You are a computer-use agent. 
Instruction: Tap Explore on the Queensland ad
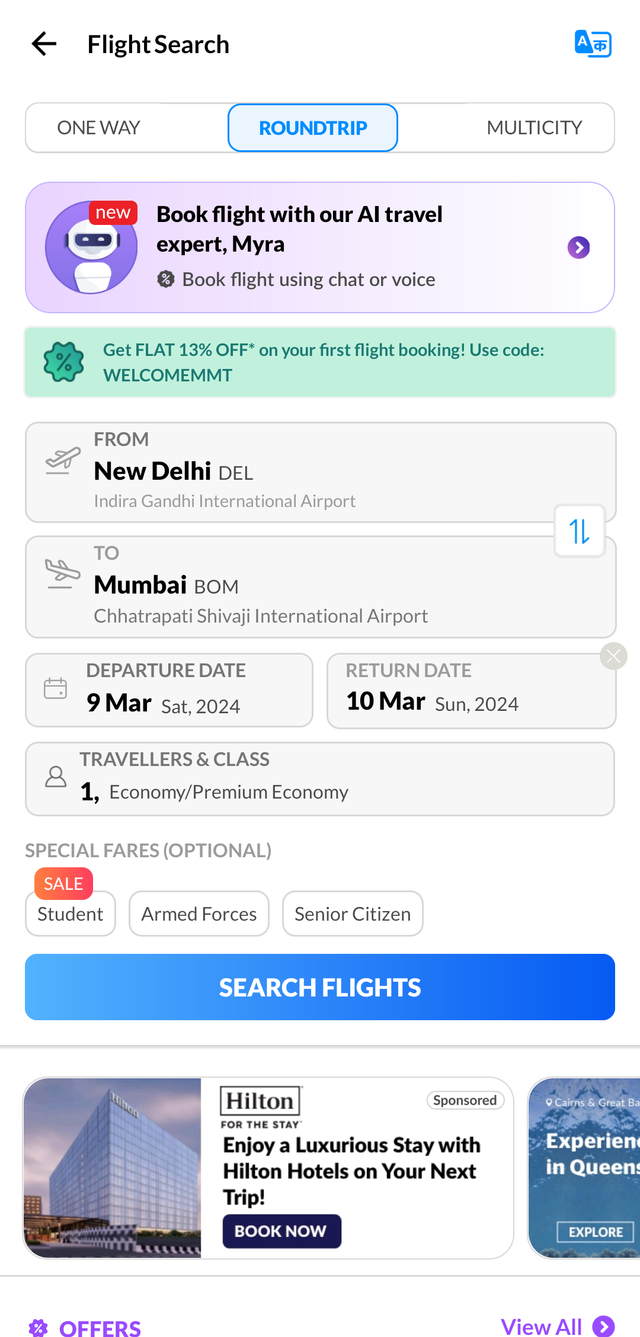[596, 1232]
